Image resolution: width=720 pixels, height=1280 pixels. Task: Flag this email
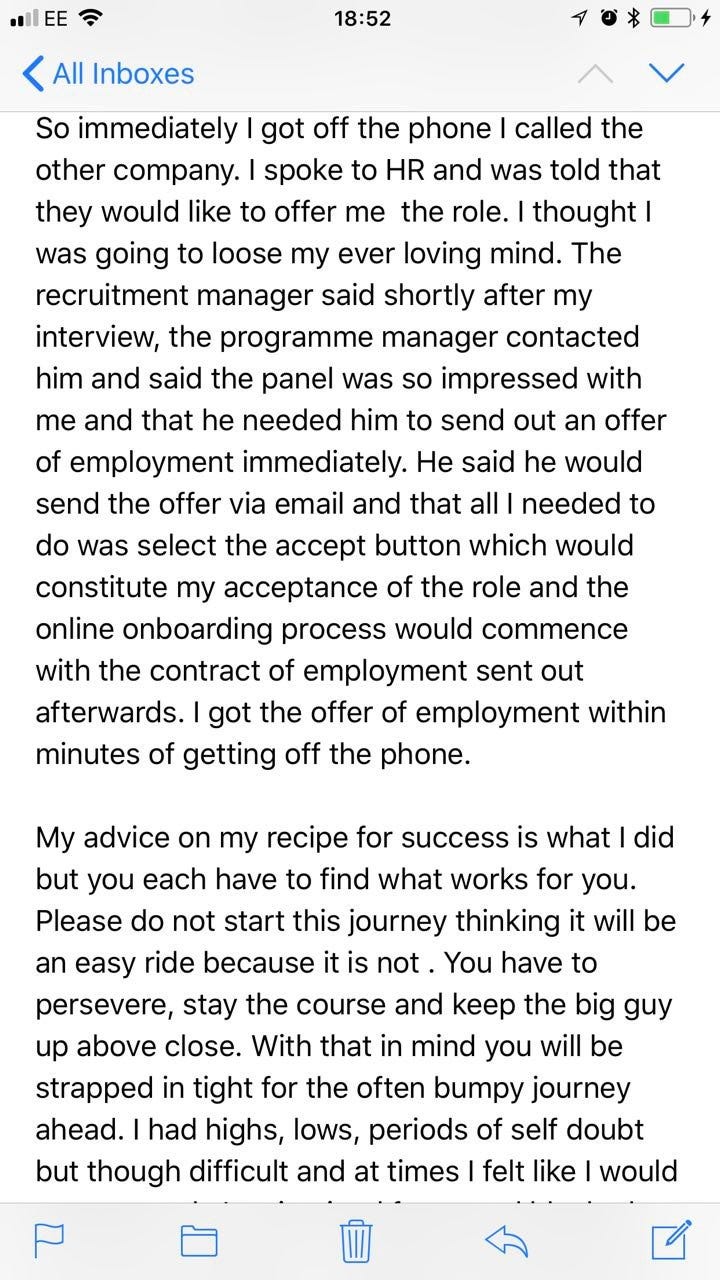point(49,1241)
